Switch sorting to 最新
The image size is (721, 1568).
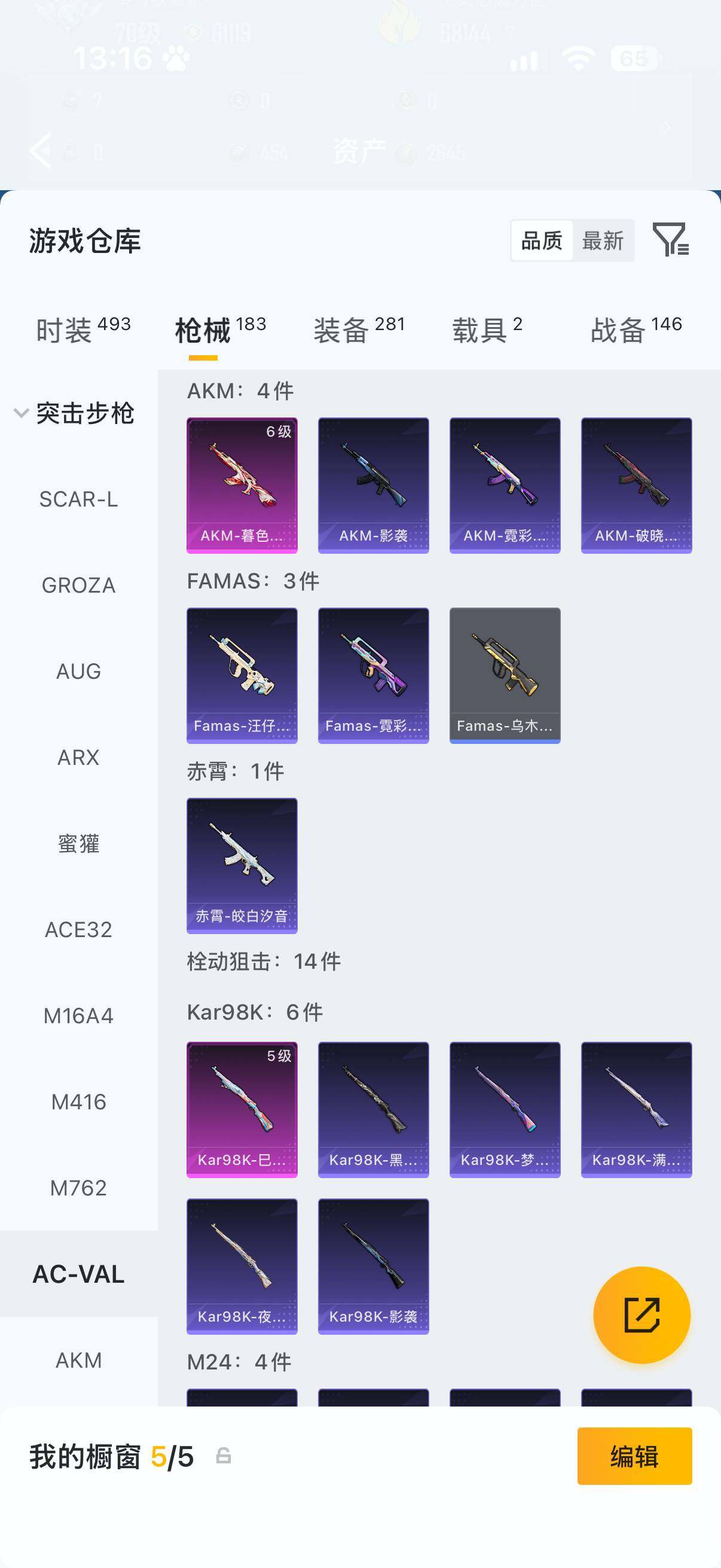(603, 240)
